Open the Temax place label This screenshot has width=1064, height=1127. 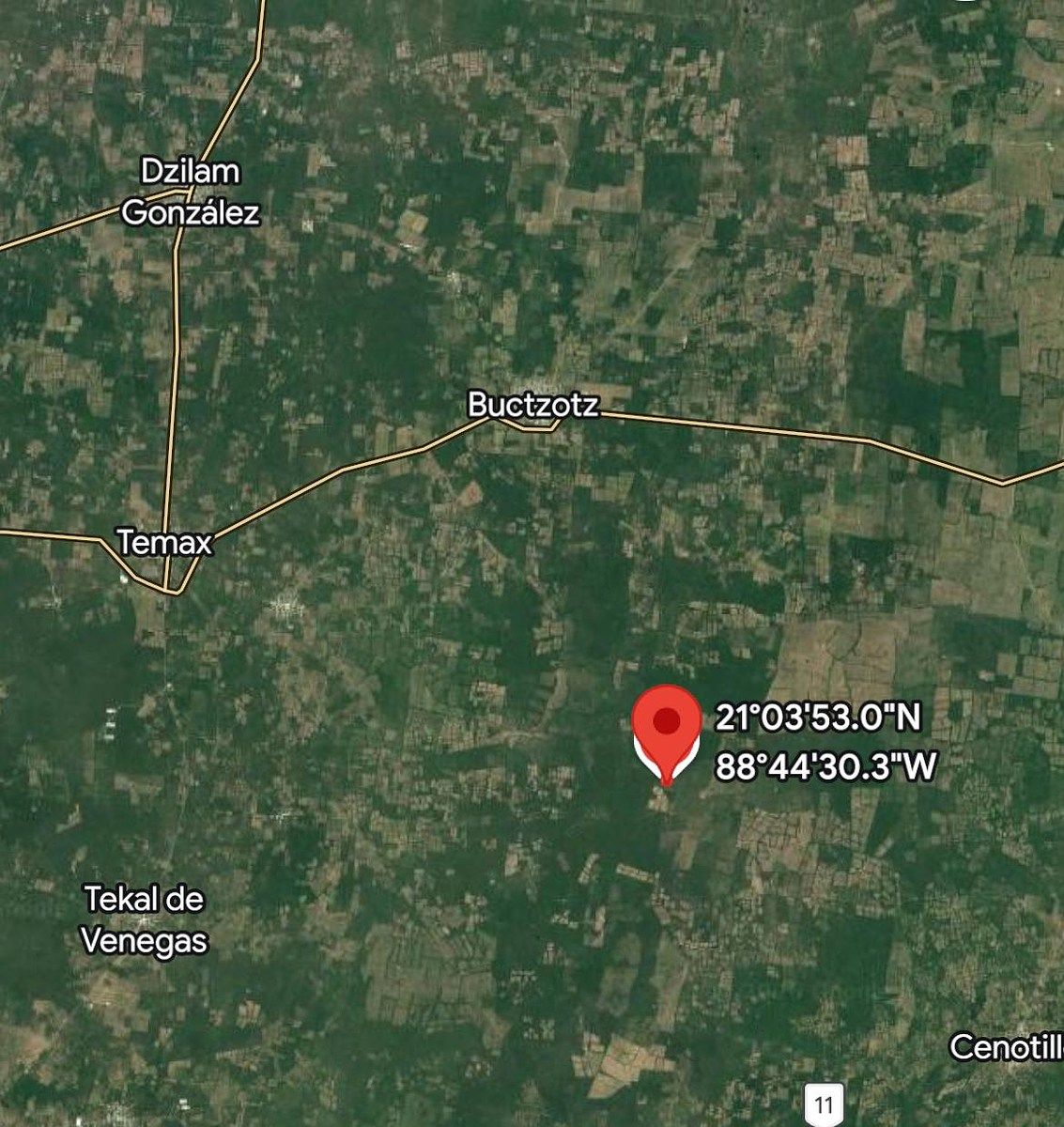point(164,543)
